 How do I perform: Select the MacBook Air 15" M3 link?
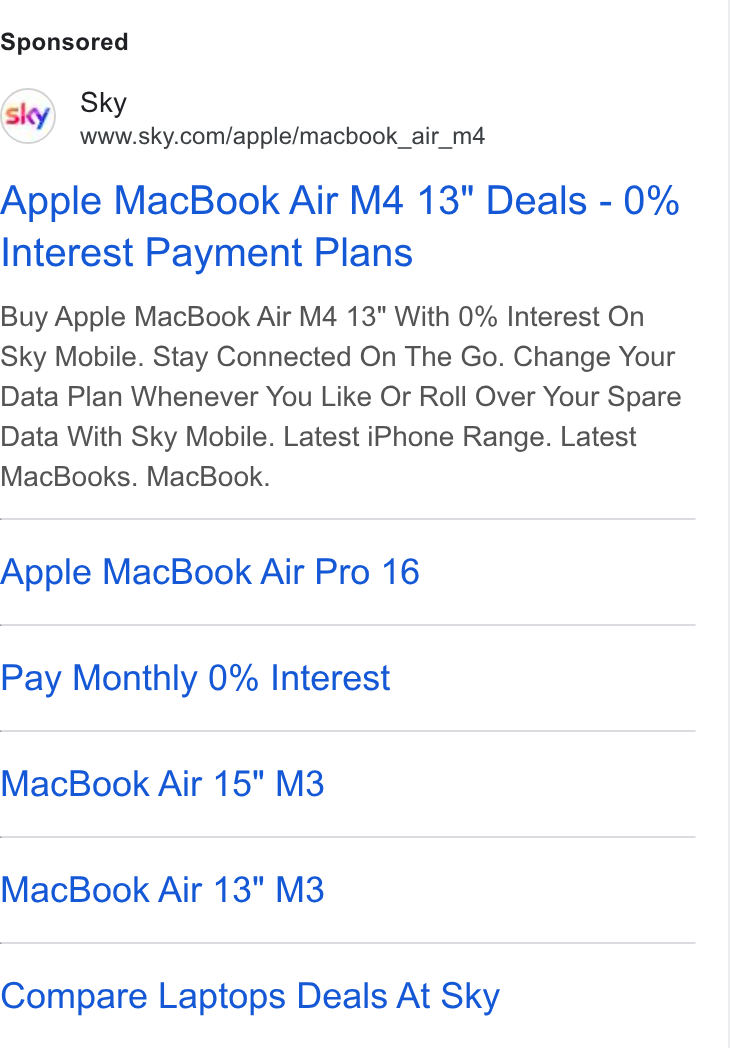pyautogui.click(x=162, y=784)
